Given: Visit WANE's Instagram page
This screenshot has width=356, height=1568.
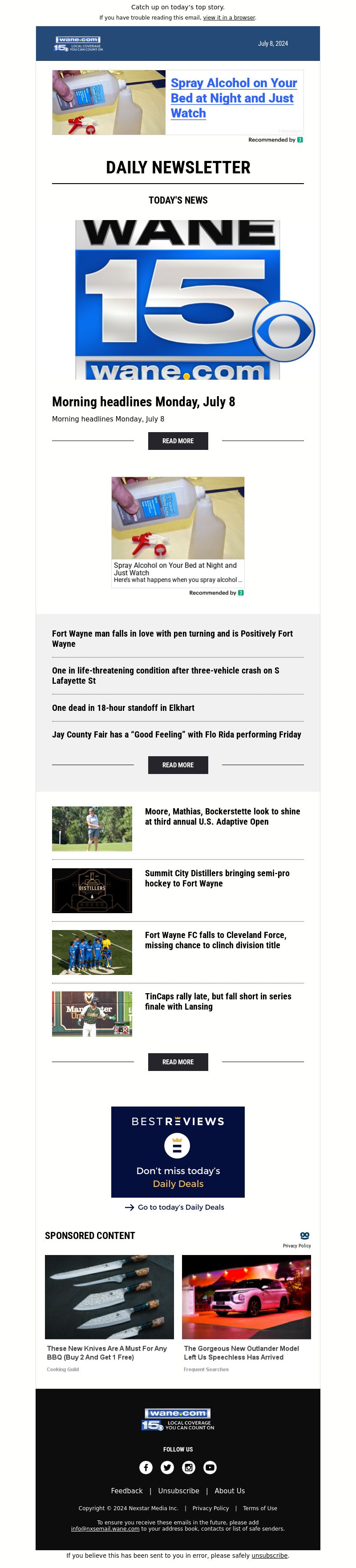Looking at the screenshot, I should [x=188, y=1468].
